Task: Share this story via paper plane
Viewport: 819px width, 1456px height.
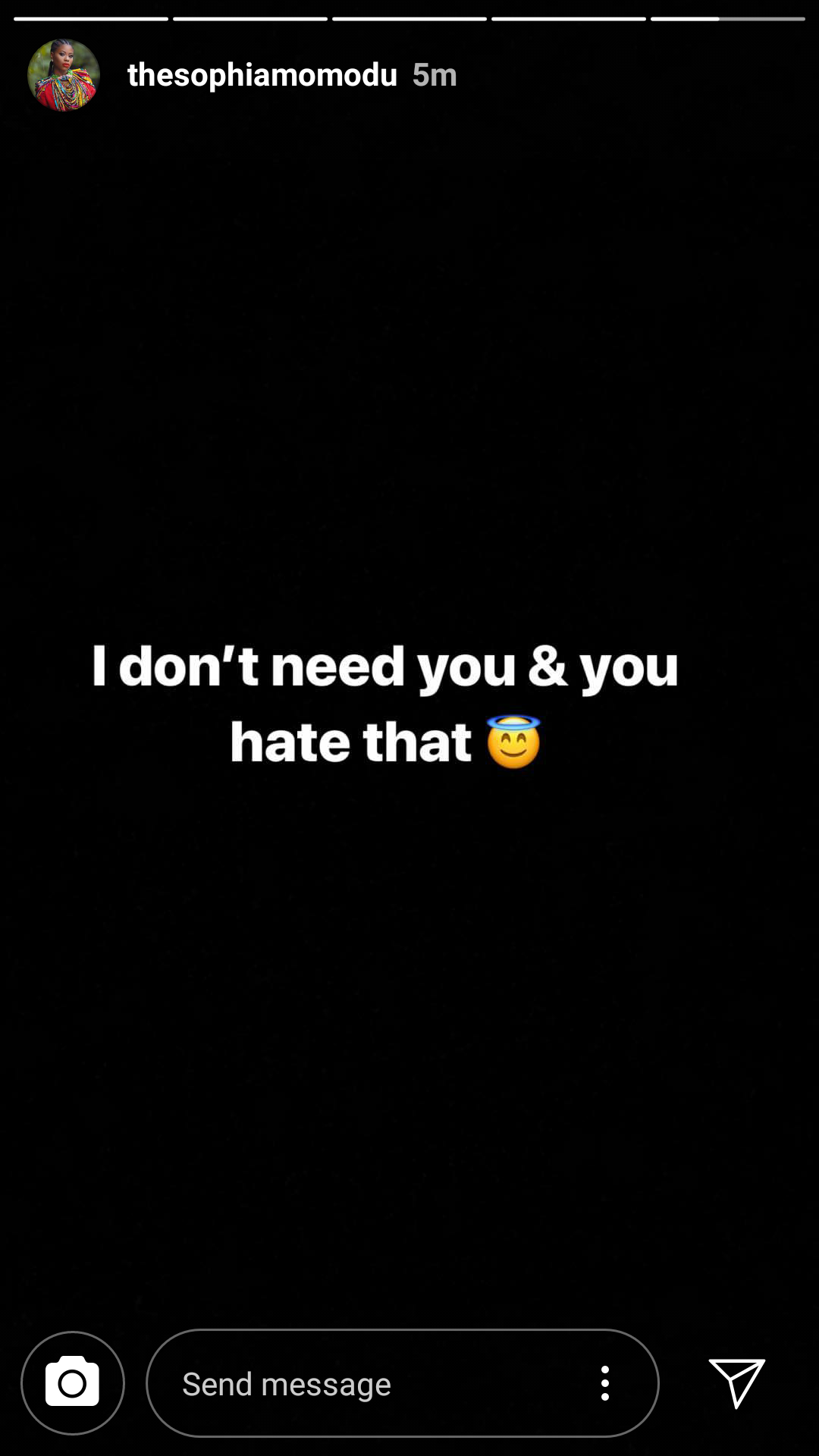Action: 736,1382
